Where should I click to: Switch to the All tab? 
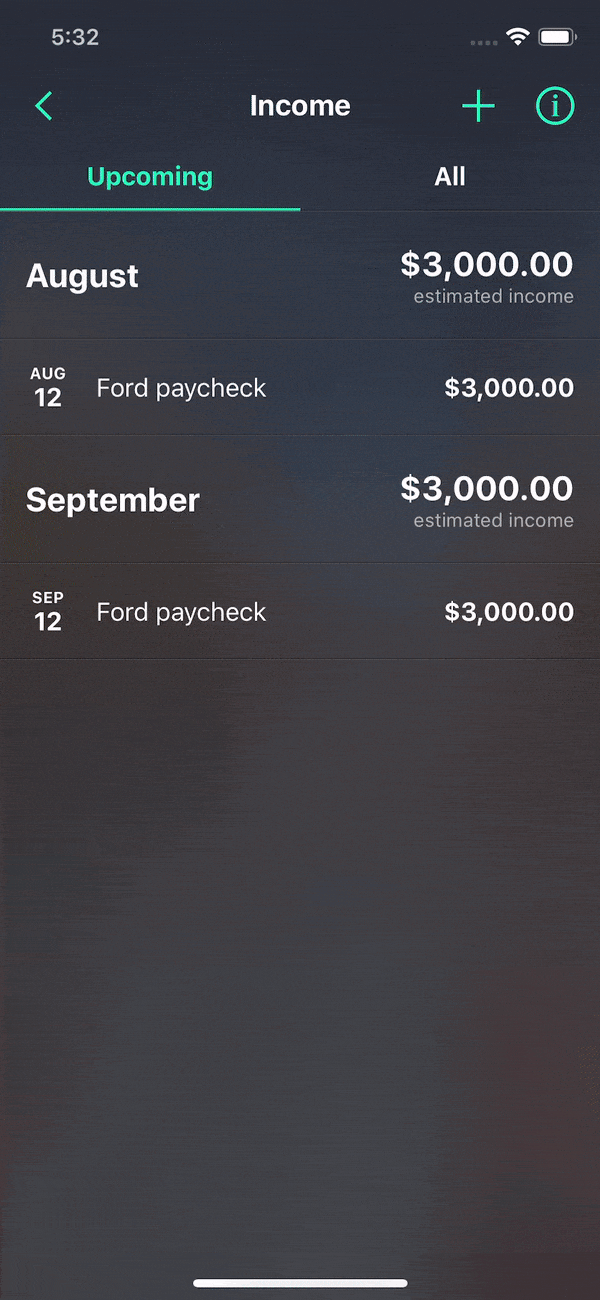tap(450, 177)
